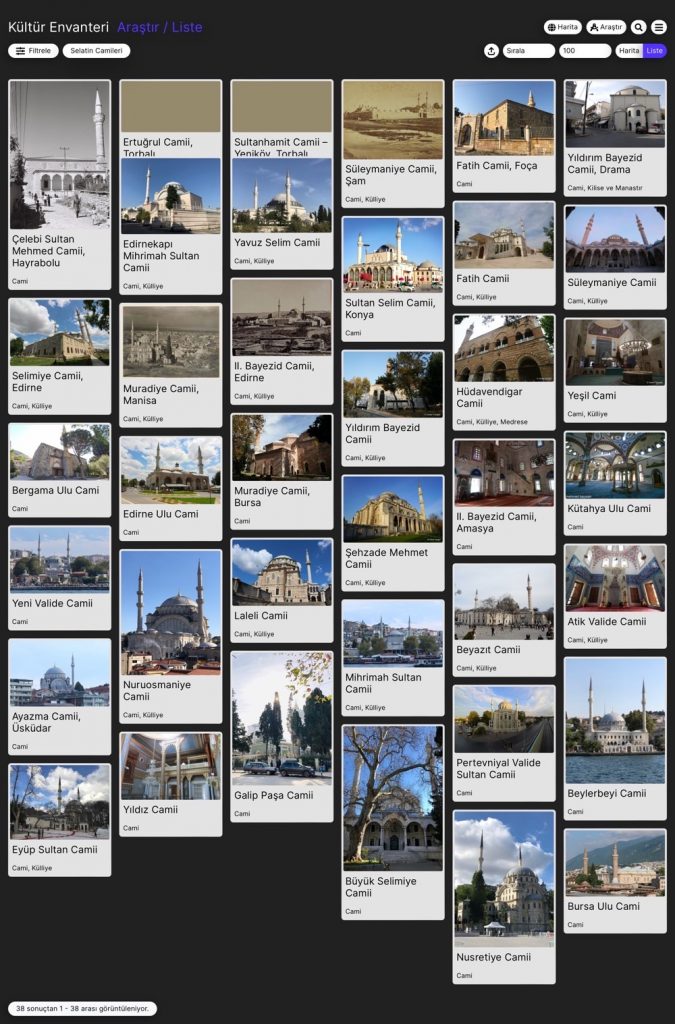Tap the Selatin Camileri chip
Screen dimensions: 675x1024
96,51
